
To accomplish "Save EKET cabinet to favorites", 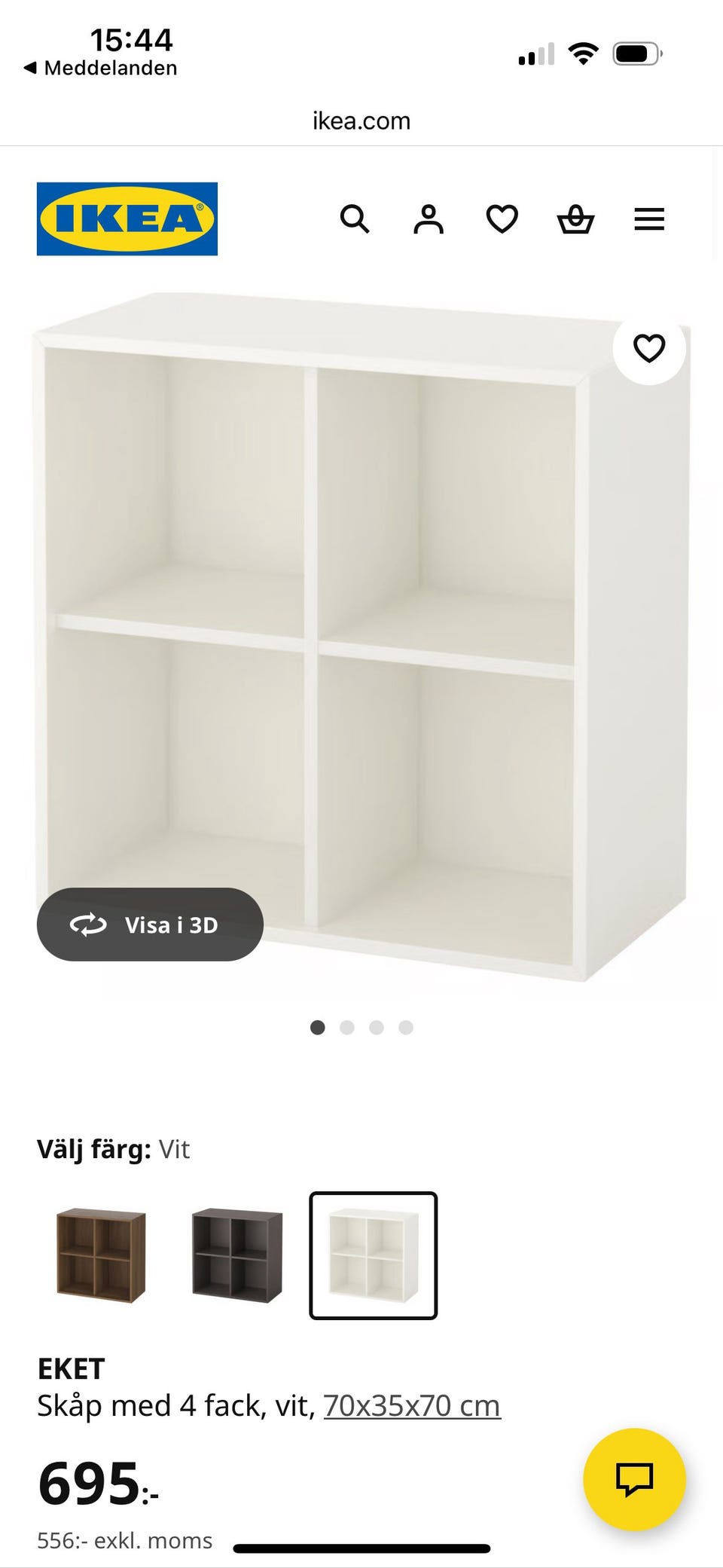I will [x=649, y=348].
